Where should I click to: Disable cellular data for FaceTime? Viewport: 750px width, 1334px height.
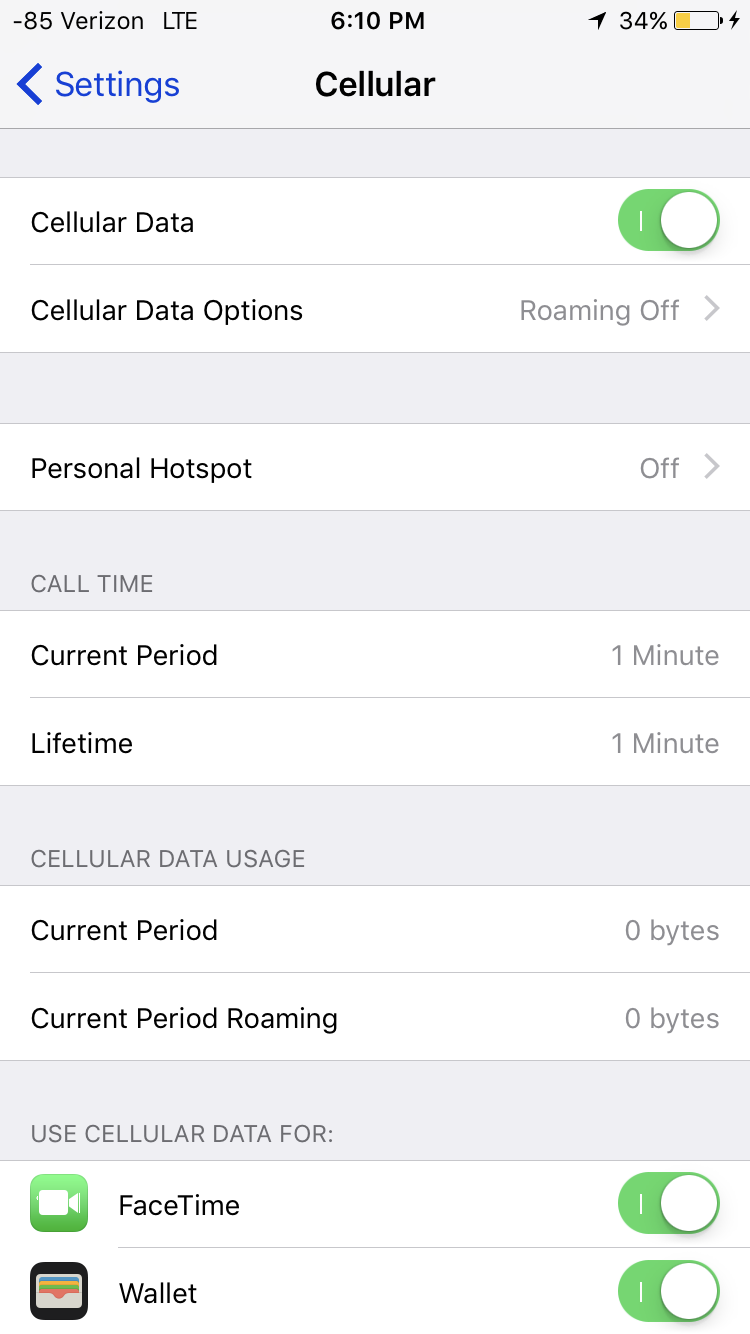[x=668, y=1205]
